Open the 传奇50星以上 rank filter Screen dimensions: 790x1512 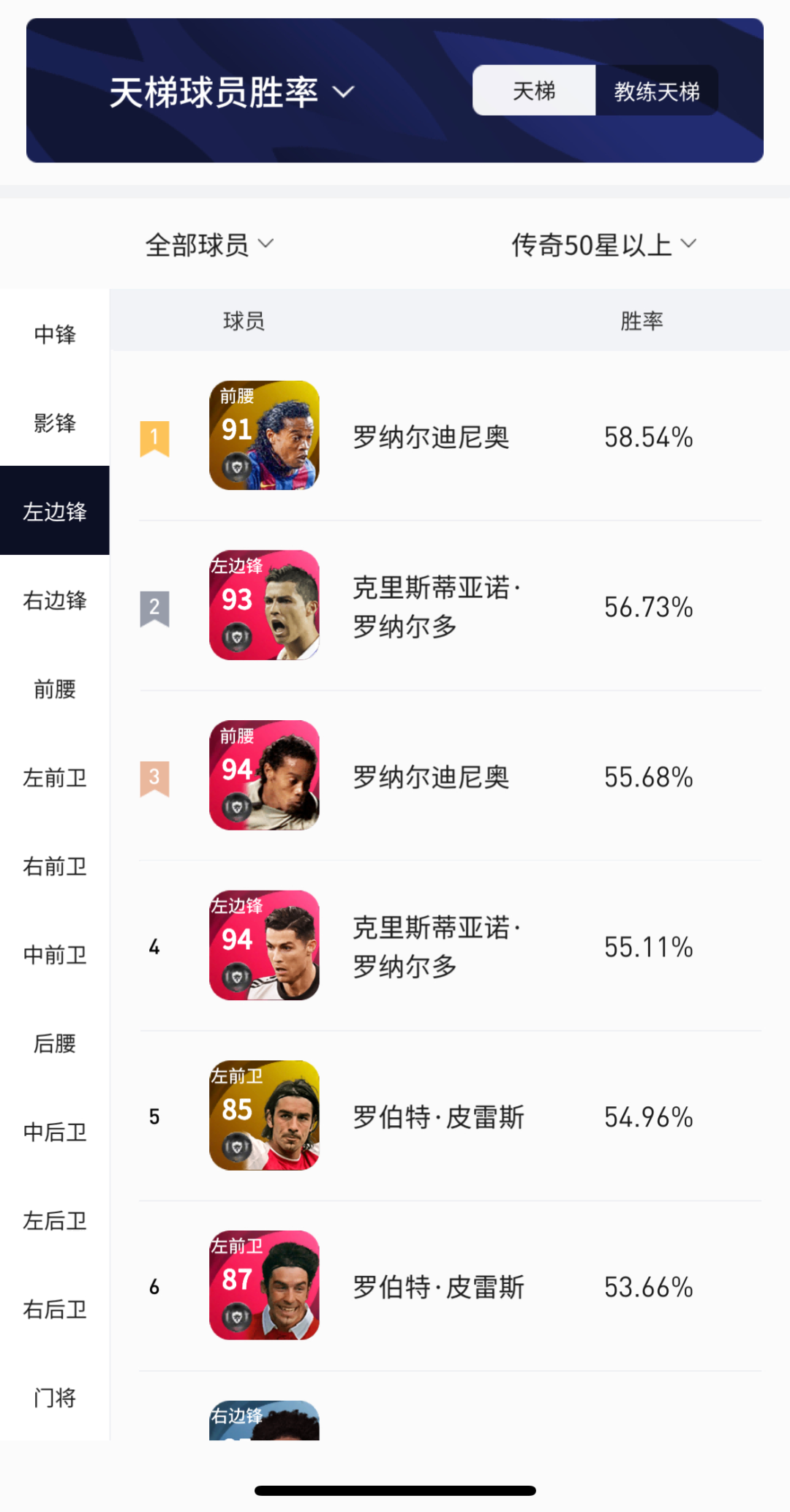coord(603,245)
